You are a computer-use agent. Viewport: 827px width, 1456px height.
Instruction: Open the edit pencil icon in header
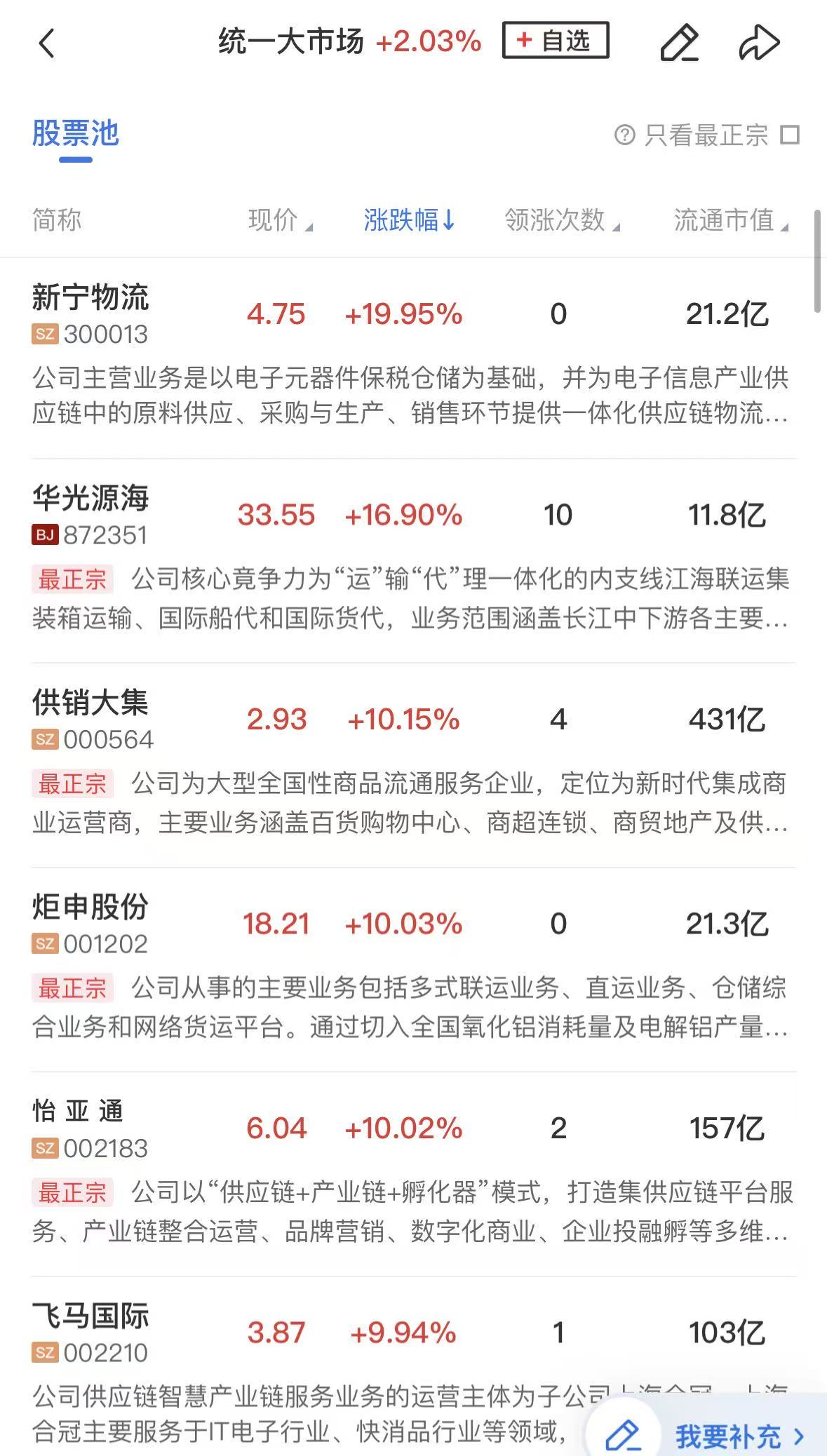point(679,43)
